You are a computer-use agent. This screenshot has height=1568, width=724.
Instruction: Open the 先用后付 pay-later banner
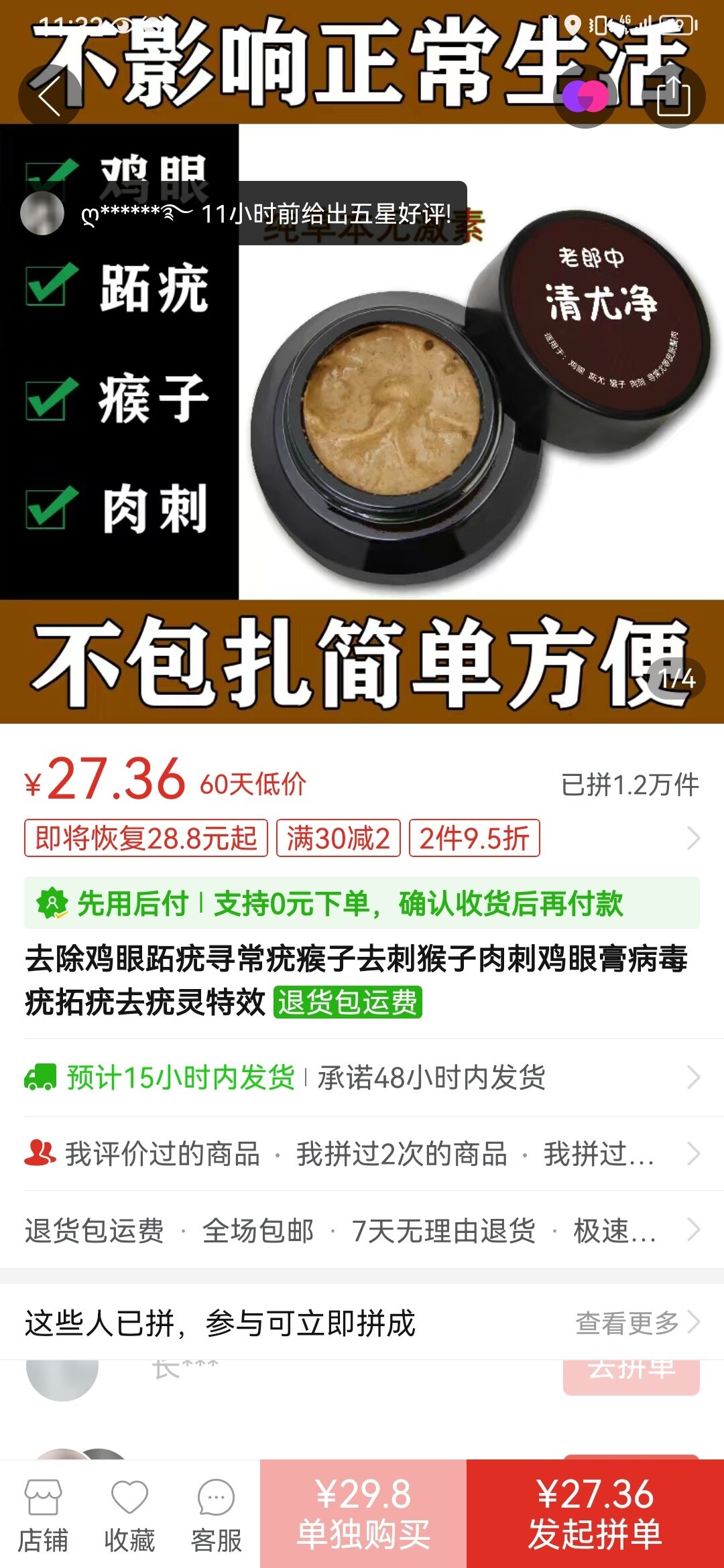(362, 903)
